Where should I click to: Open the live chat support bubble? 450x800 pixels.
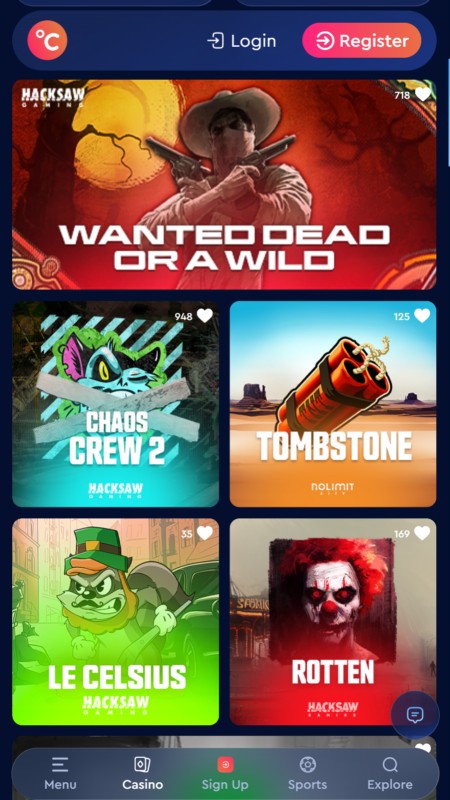point(415,715)
